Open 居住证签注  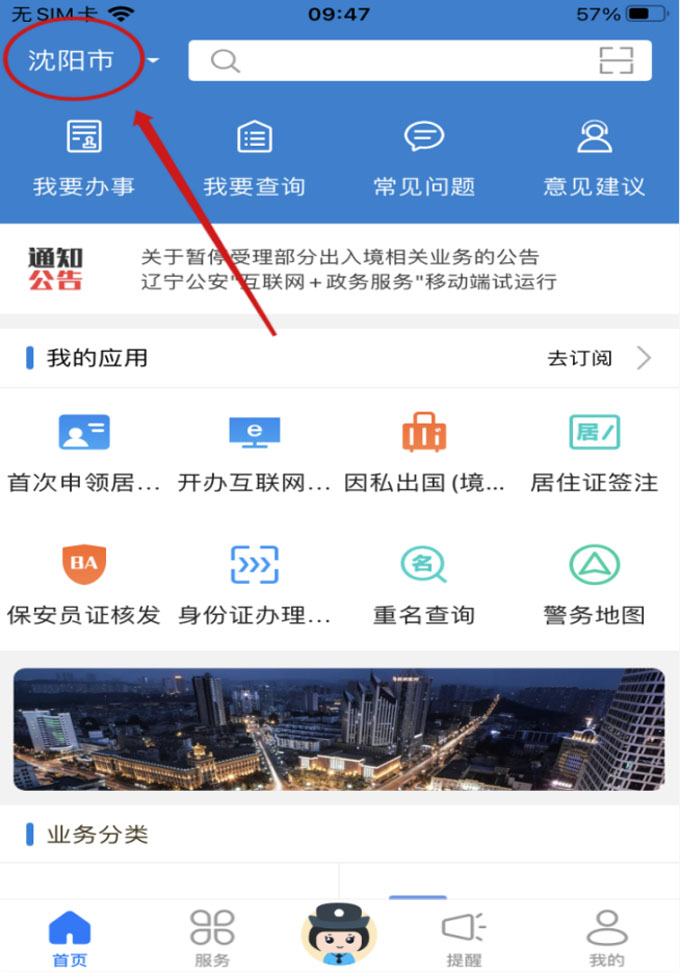[594, 452]
